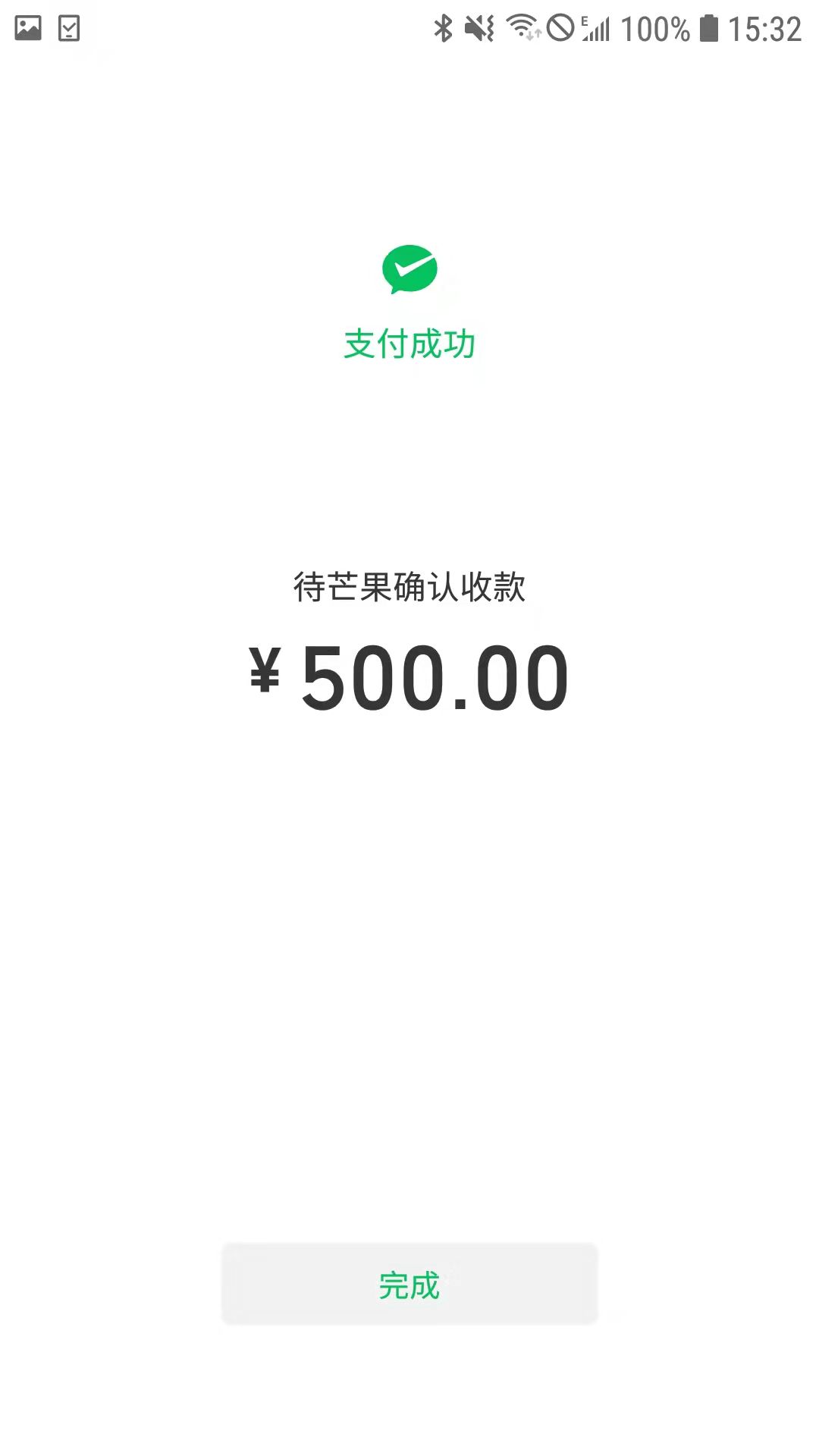Tap the do-not-disturb icon
This screenshot has height=1456, width=819.
pyautogui.click(x=559, y=27)
